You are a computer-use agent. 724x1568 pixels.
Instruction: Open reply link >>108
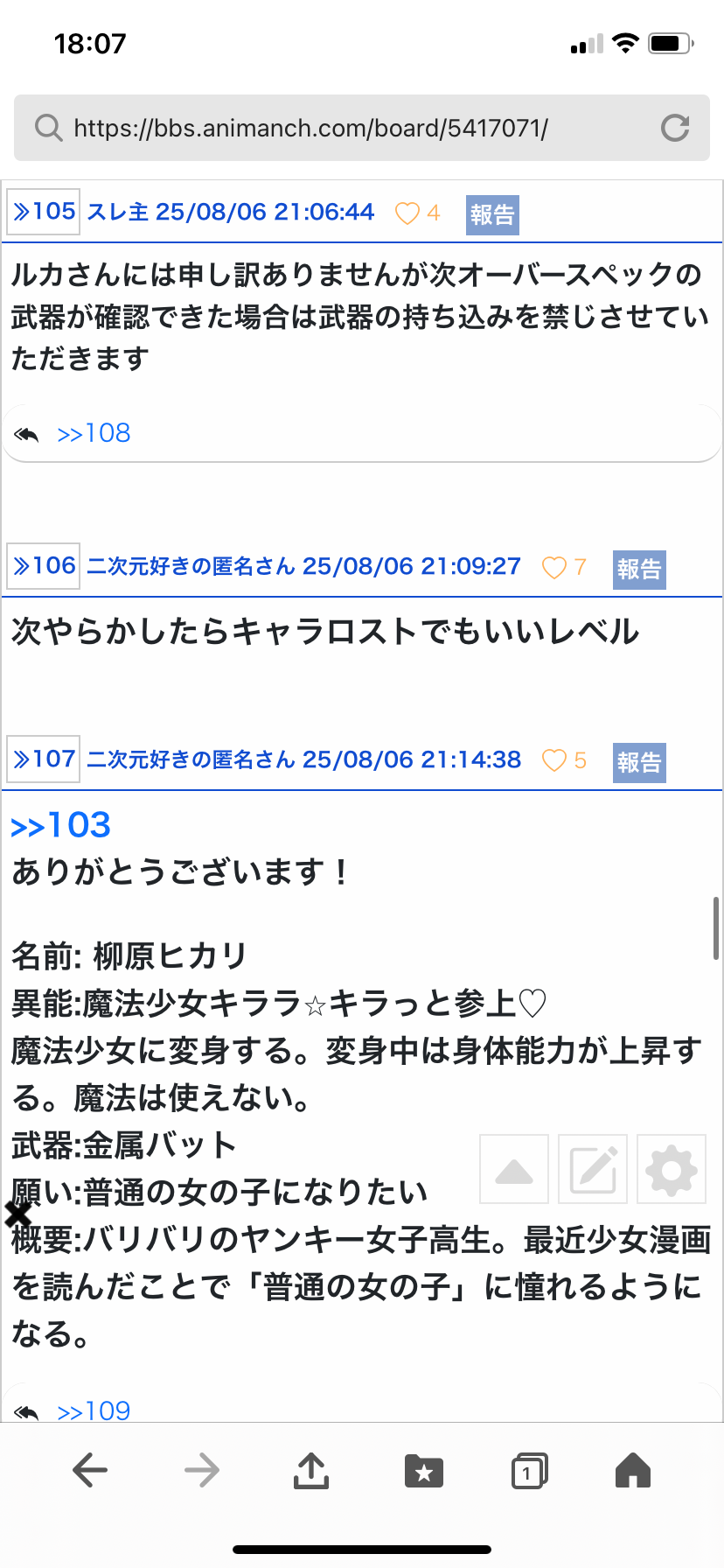click(94, 433)
